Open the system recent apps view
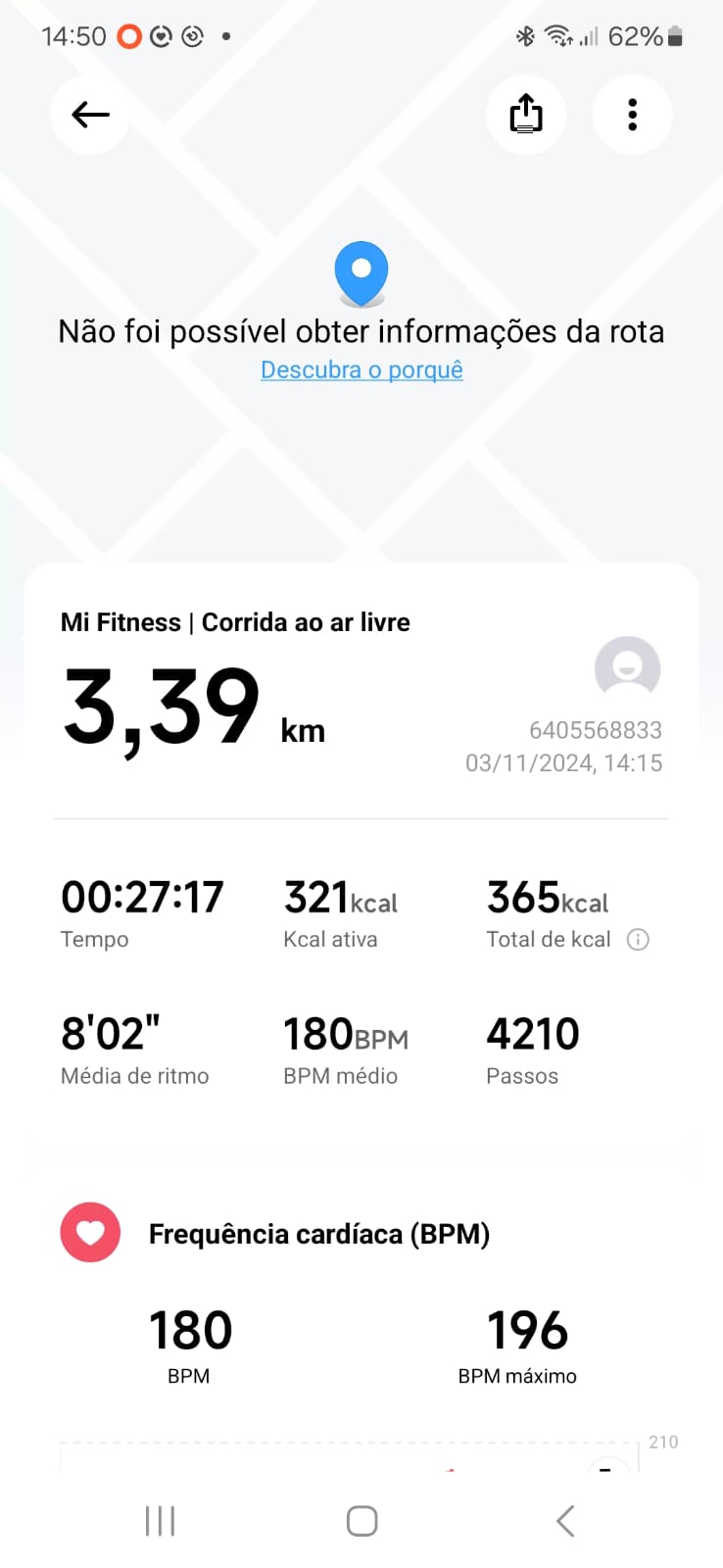This screenshot has width=723, height=1568. point(160,1521)
